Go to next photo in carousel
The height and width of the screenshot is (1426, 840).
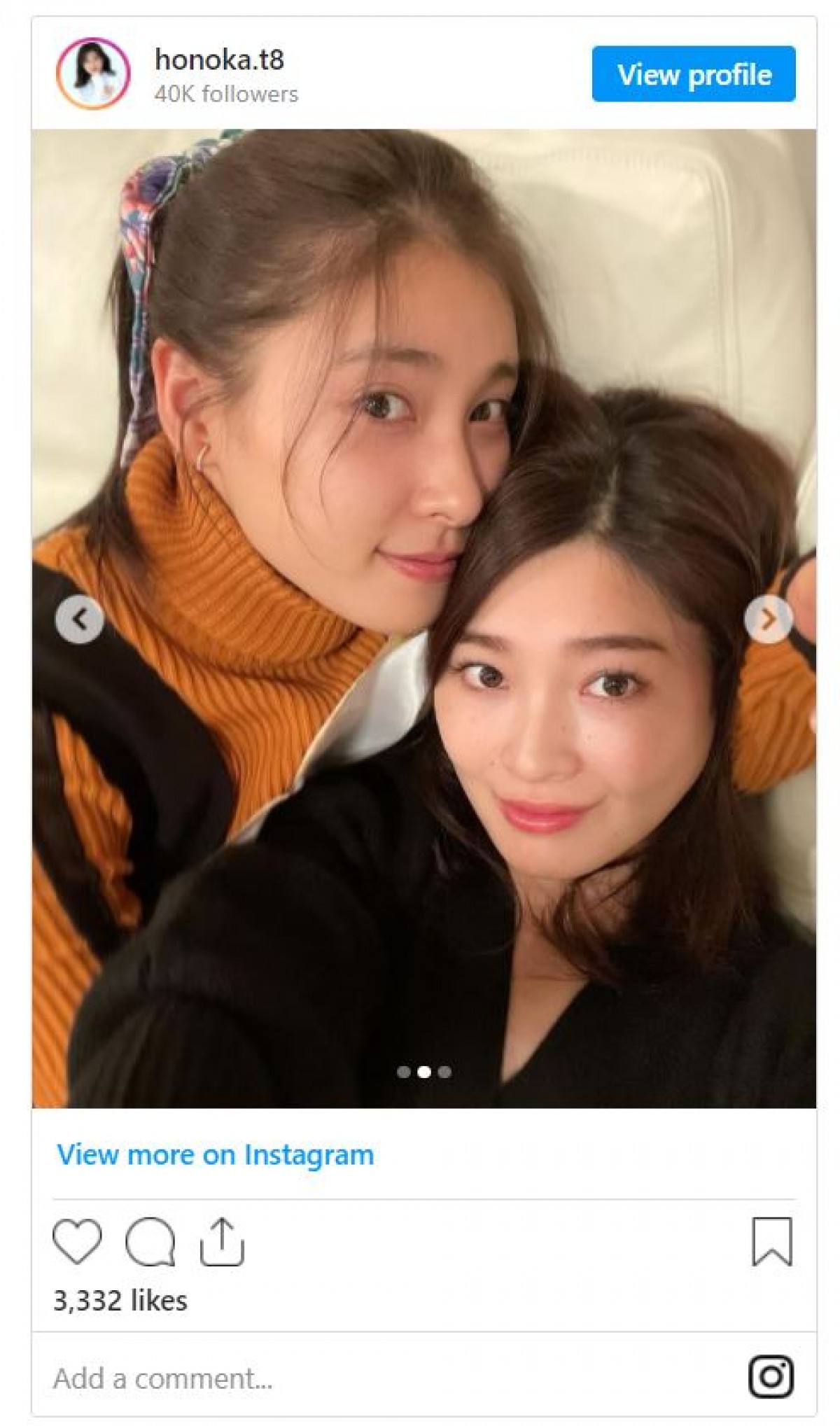pos(768,619)
